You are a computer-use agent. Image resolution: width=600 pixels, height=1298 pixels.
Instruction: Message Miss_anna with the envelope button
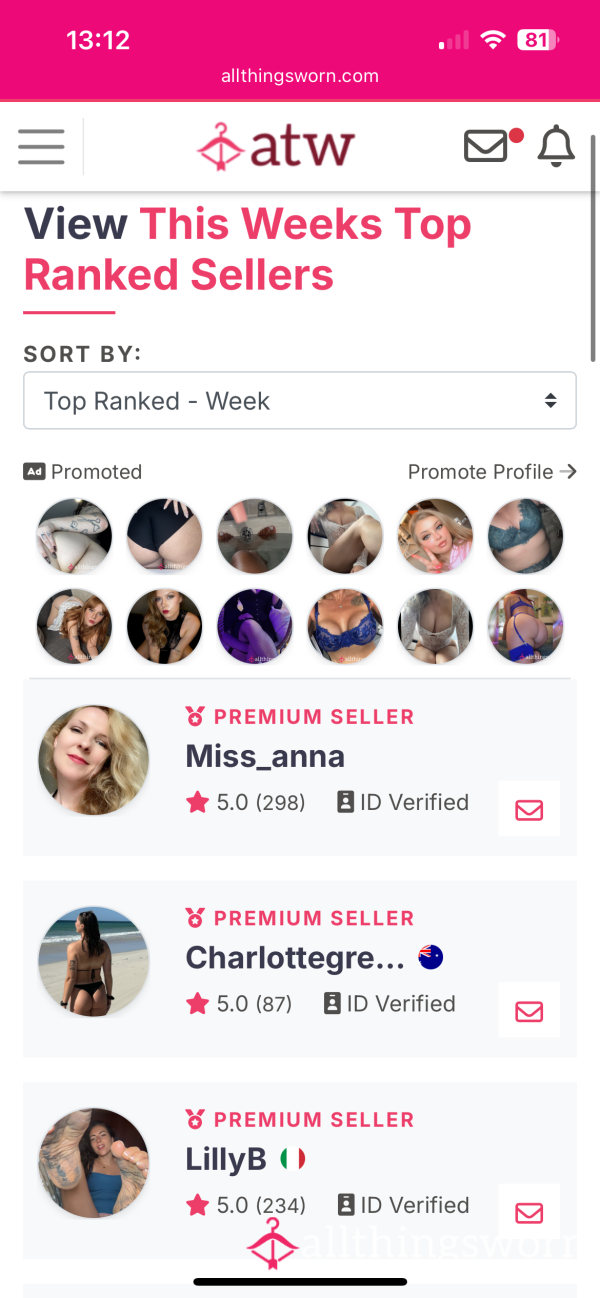click(529, 809)
